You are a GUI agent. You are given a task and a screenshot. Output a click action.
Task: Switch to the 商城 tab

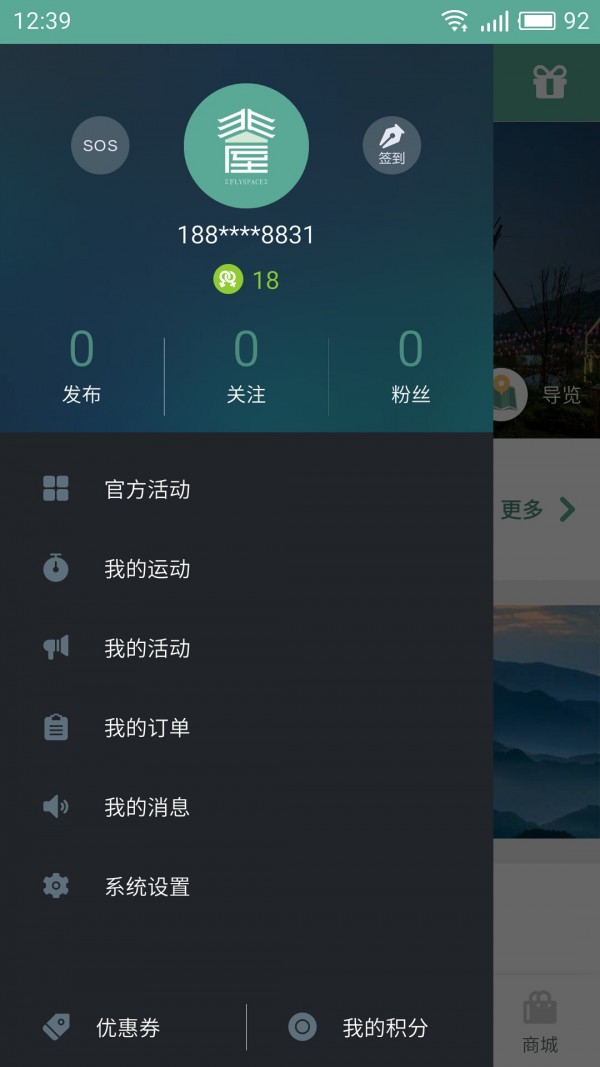pos(540,1023)
